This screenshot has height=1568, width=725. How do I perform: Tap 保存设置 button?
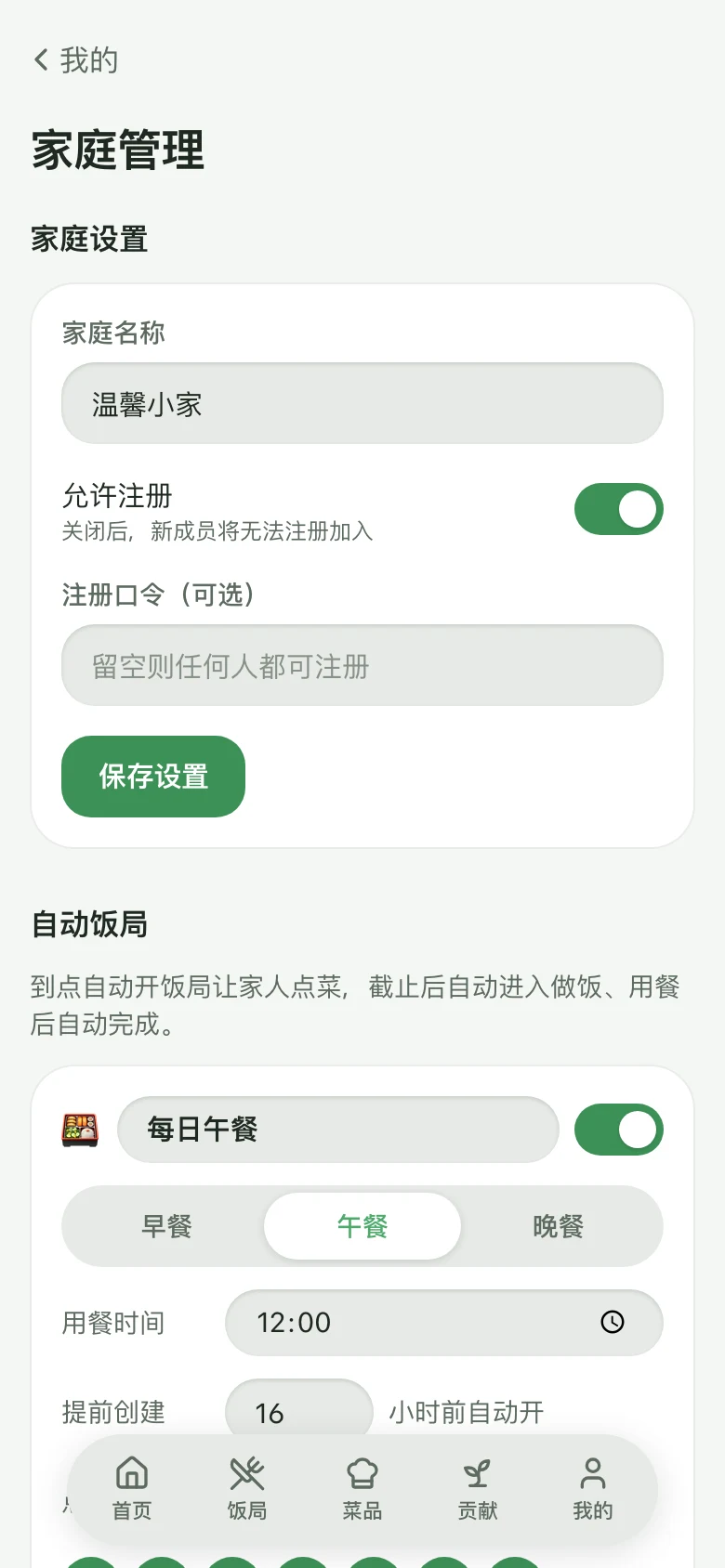tap(153, 777)
